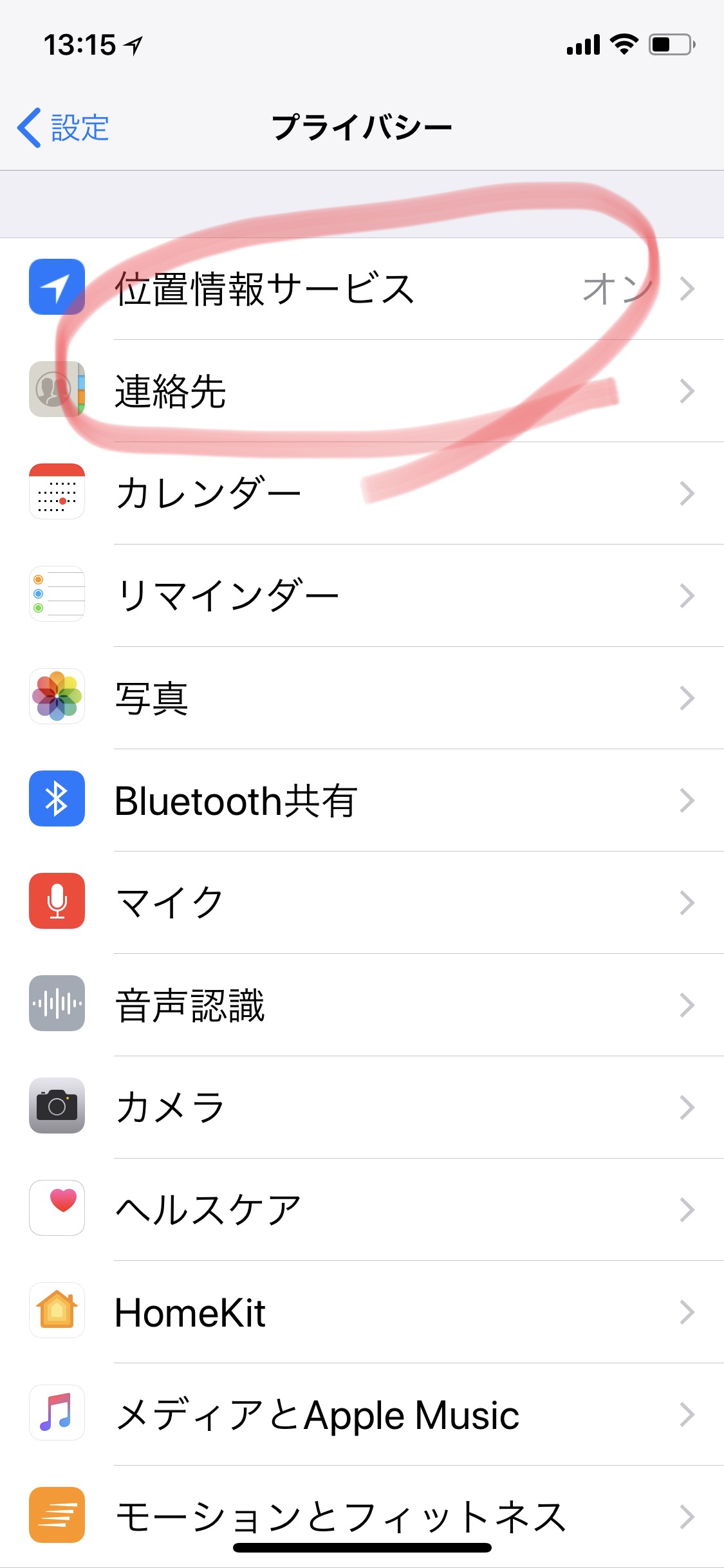Select the ヘルスケア row
Image resolution: width=724 pixels, height=1568 pixels.
[362, 1209]
